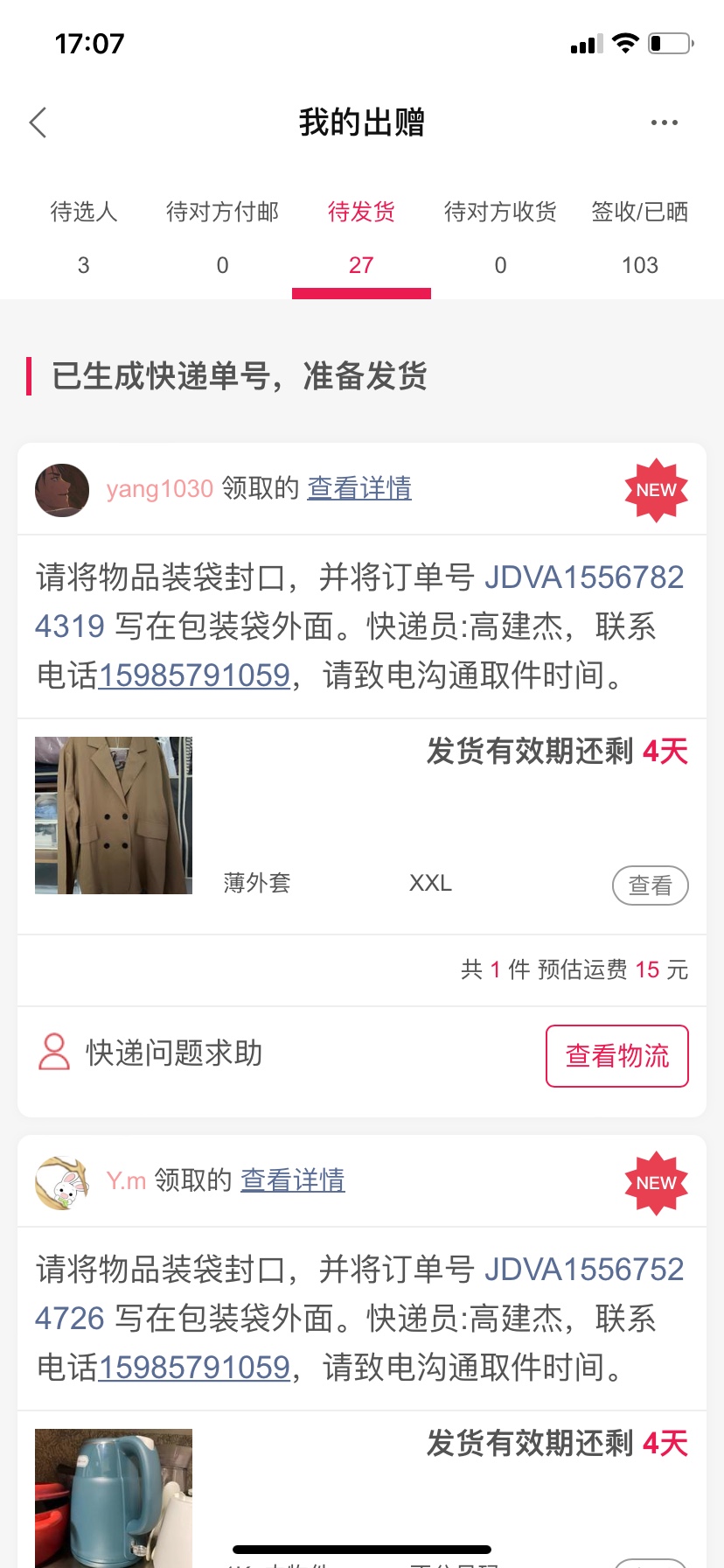Switch to the 待选人 tab
This screenshot has height=1568, width=724.
coord(83,236)
